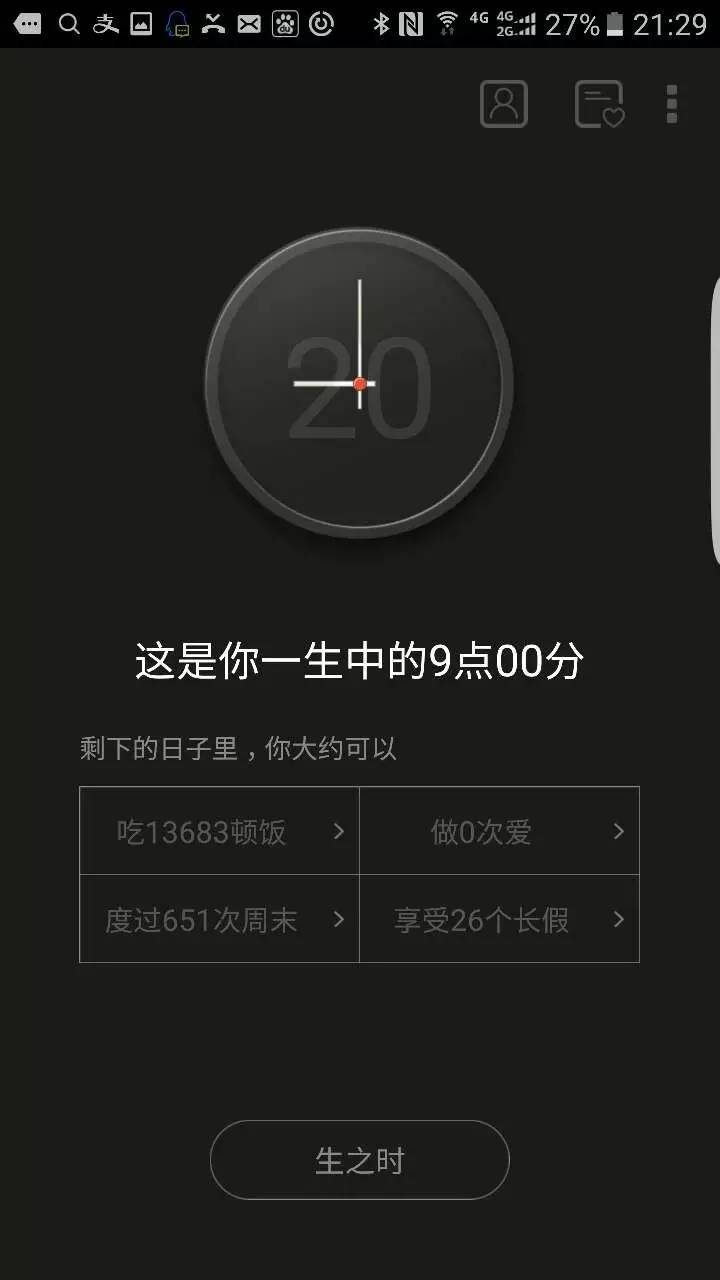The height and width of the screenshot is (1280, 720).
Task: Open the 吃13683顿饭 cell
Action: 219,831
